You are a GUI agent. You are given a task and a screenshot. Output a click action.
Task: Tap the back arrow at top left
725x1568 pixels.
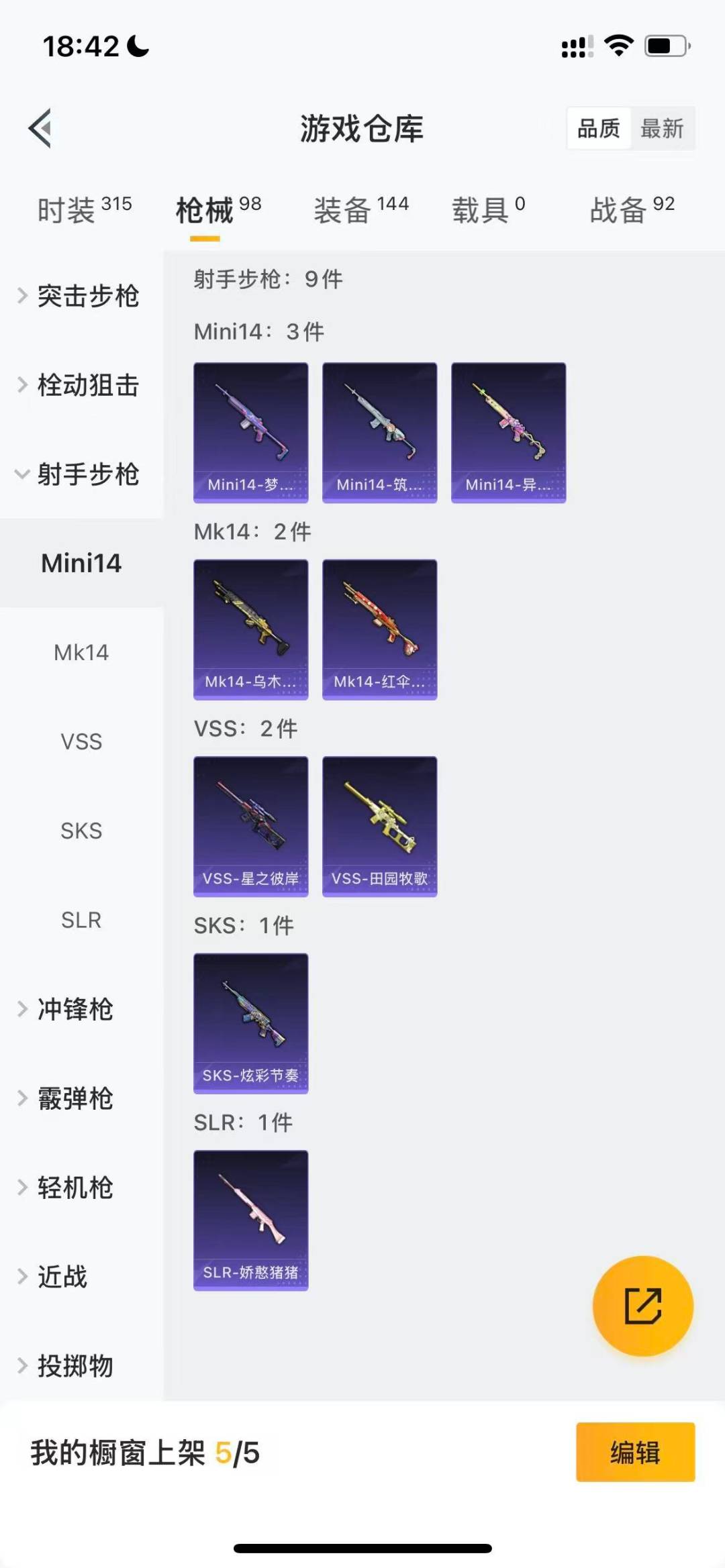coord(40,129)
